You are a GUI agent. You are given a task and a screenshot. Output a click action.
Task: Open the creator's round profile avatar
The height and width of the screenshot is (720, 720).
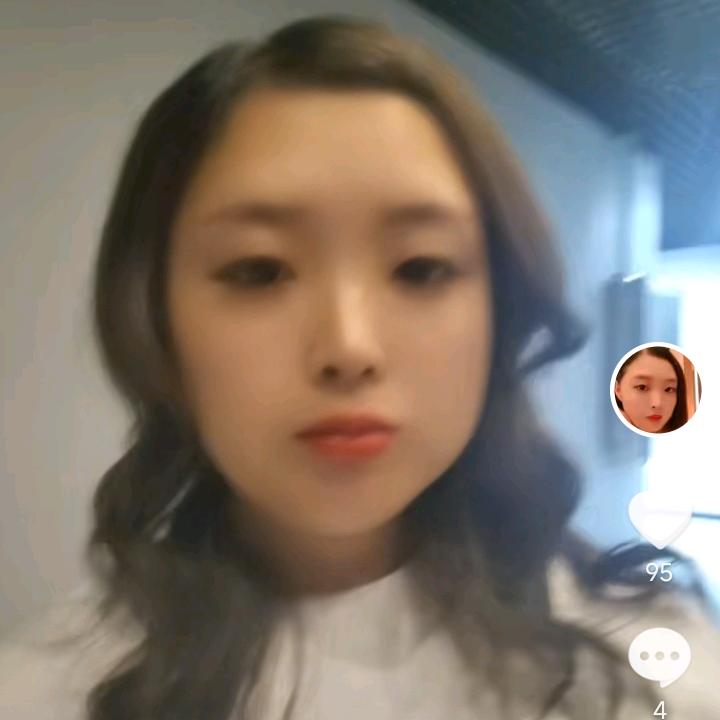[x=656, y=389]
